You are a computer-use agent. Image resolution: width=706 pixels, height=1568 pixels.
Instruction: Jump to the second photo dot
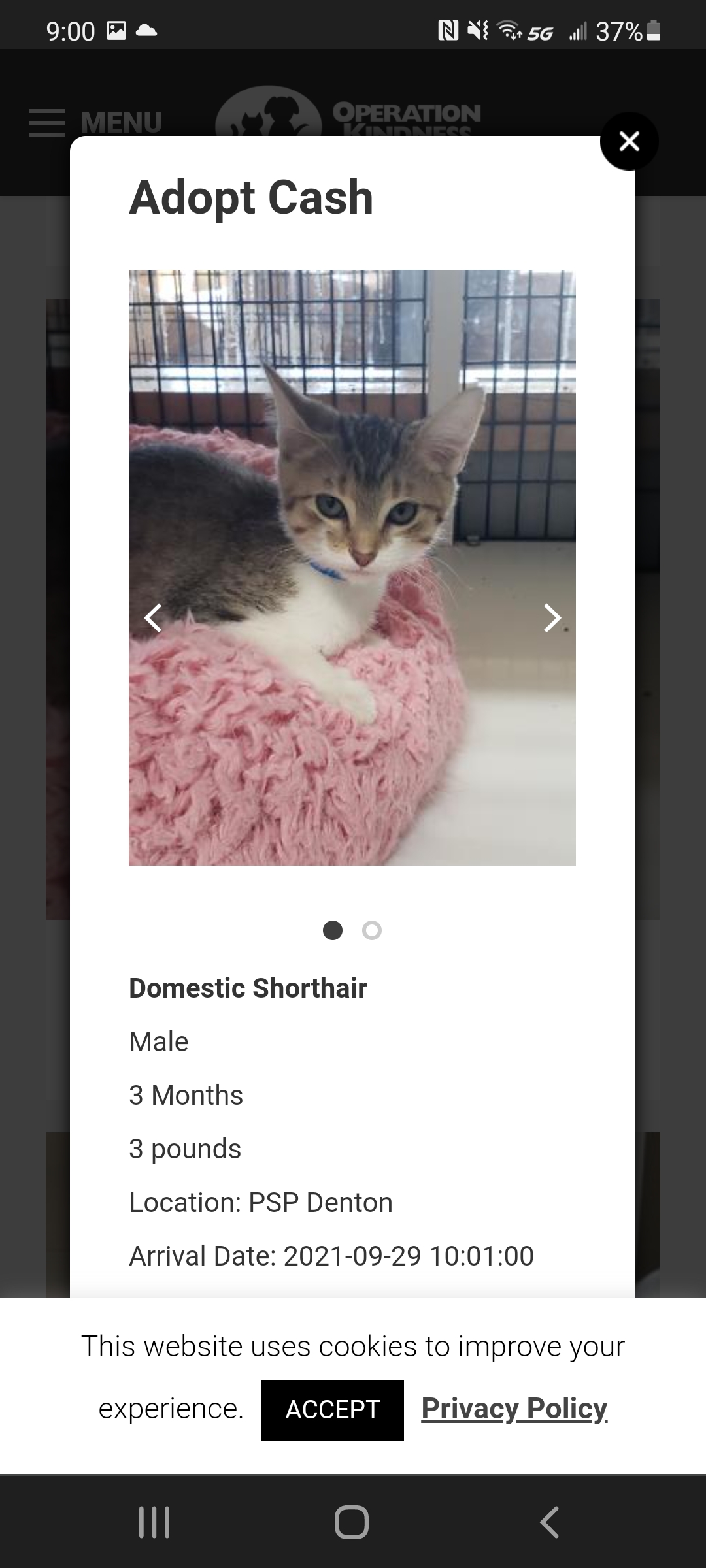click(x=372, y=930)
